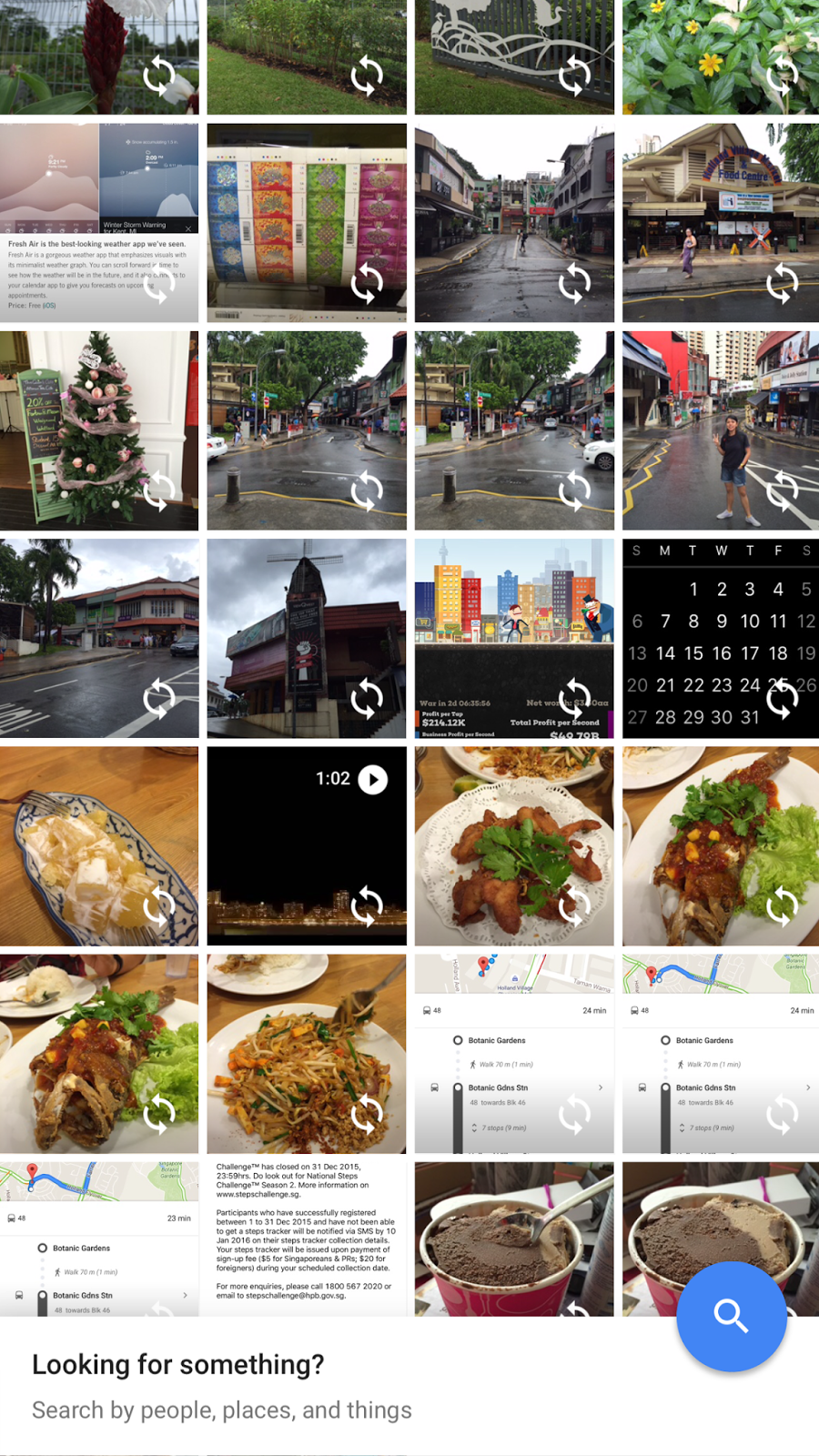Open the 23 min Botanic Gardens route screenshot
The image size is (819, 1456).
99,1238
